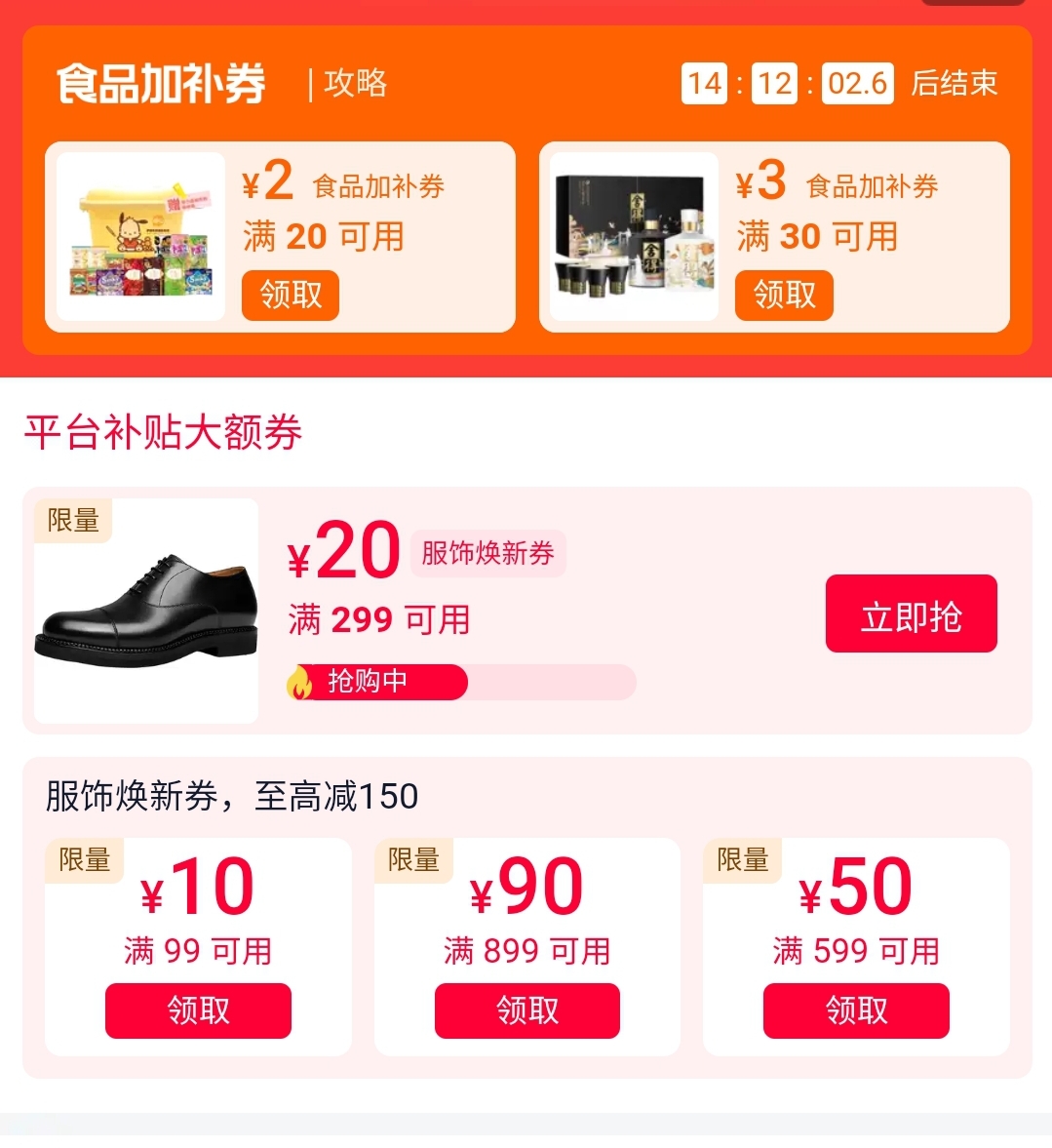Claim the ¥10 coupon for orders over 99
The height and width of the screenshot is (1148, 1052).
(198, 1010)
